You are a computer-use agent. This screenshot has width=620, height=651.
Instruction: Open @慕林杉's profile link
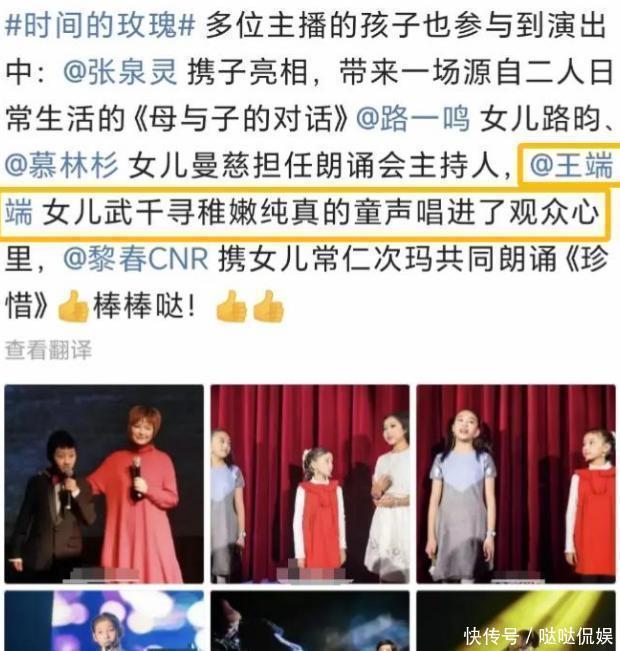(x=64, y=165)
